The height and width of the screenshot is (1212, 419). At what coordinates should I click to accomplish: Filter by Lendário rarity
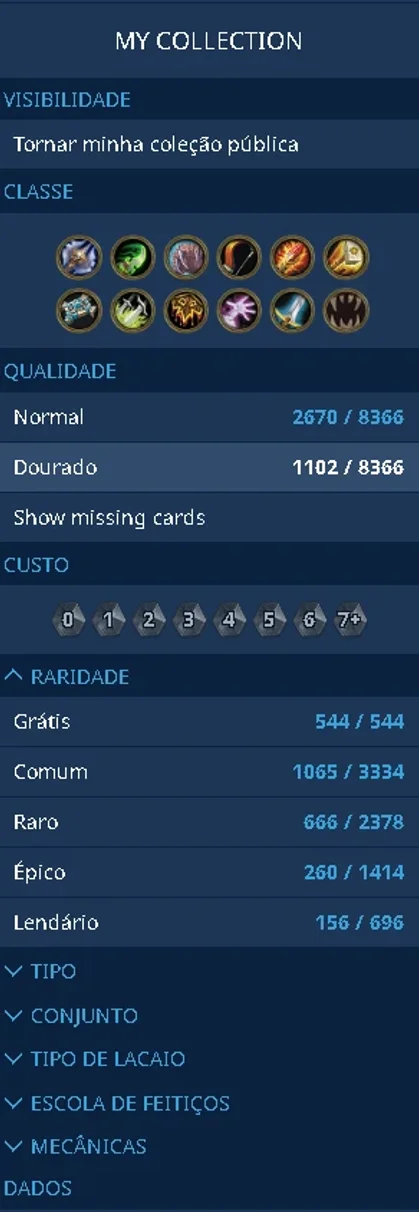pos(209,922)
